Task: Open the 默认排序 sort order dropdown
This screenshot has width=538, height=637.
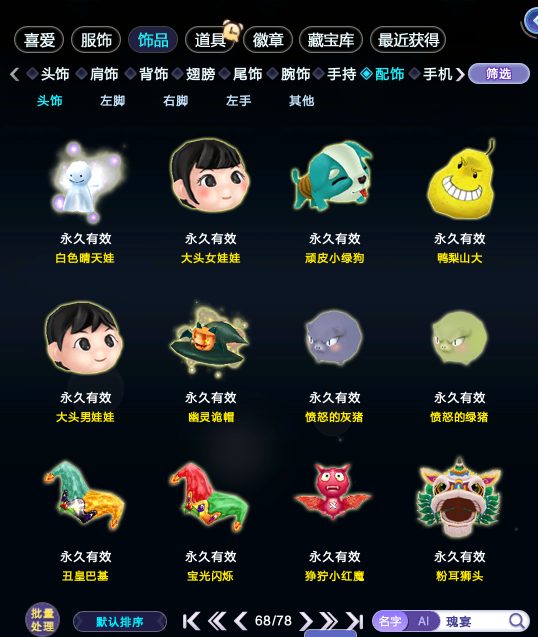Action: pyautogui.click(x=120, y=622)
